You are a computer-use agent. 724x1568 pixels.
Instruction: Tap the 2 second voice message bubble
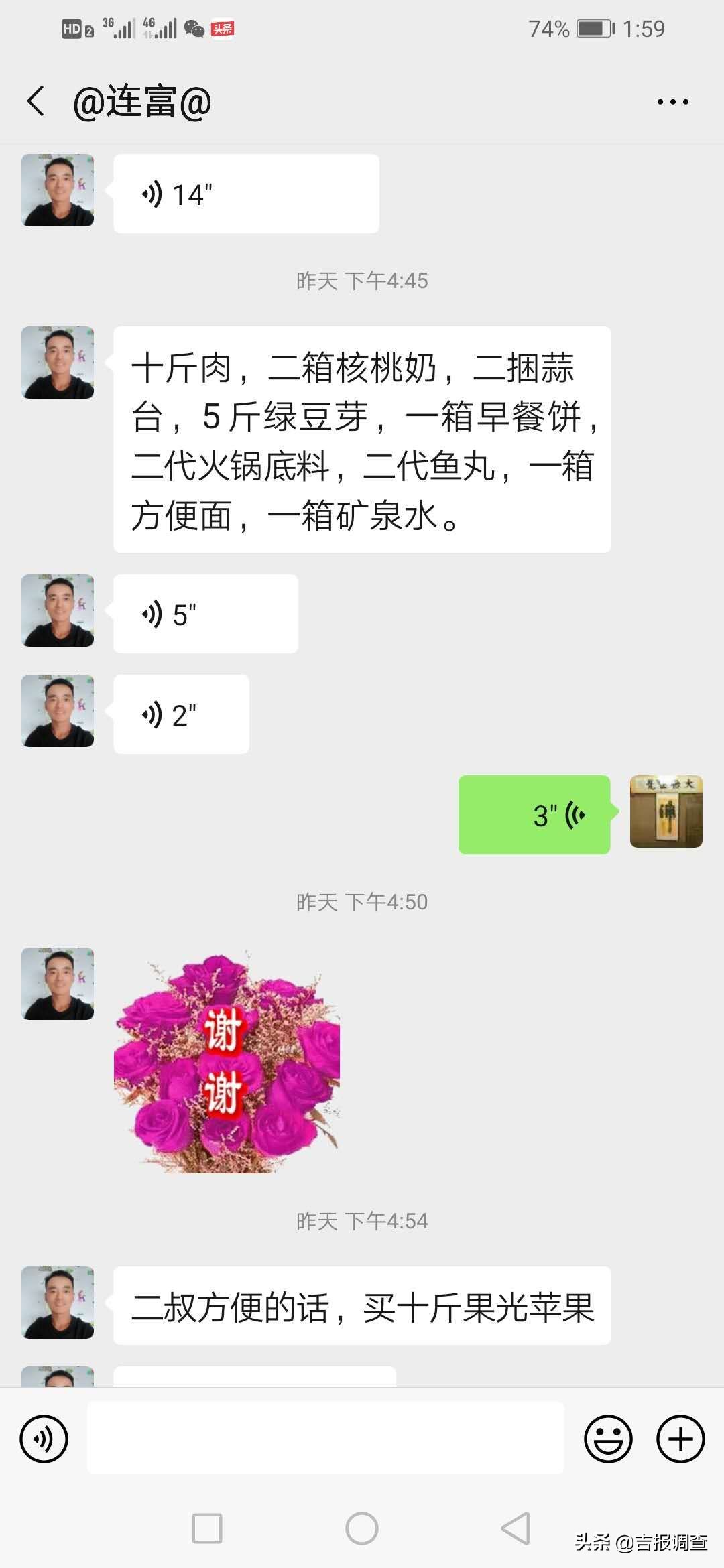pos(180,713)
